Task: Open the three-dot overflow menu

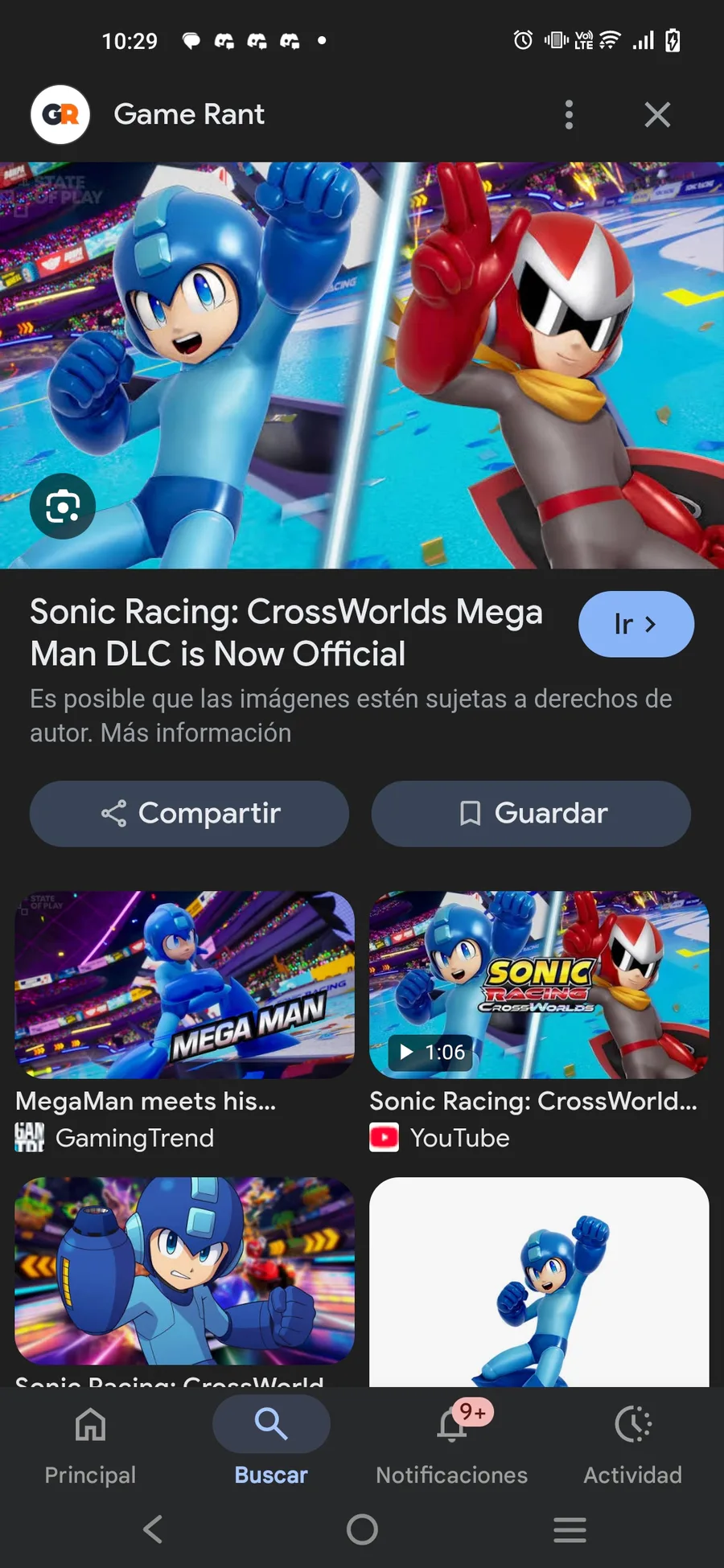Action: pyautogui.click(x=569, y=115)
